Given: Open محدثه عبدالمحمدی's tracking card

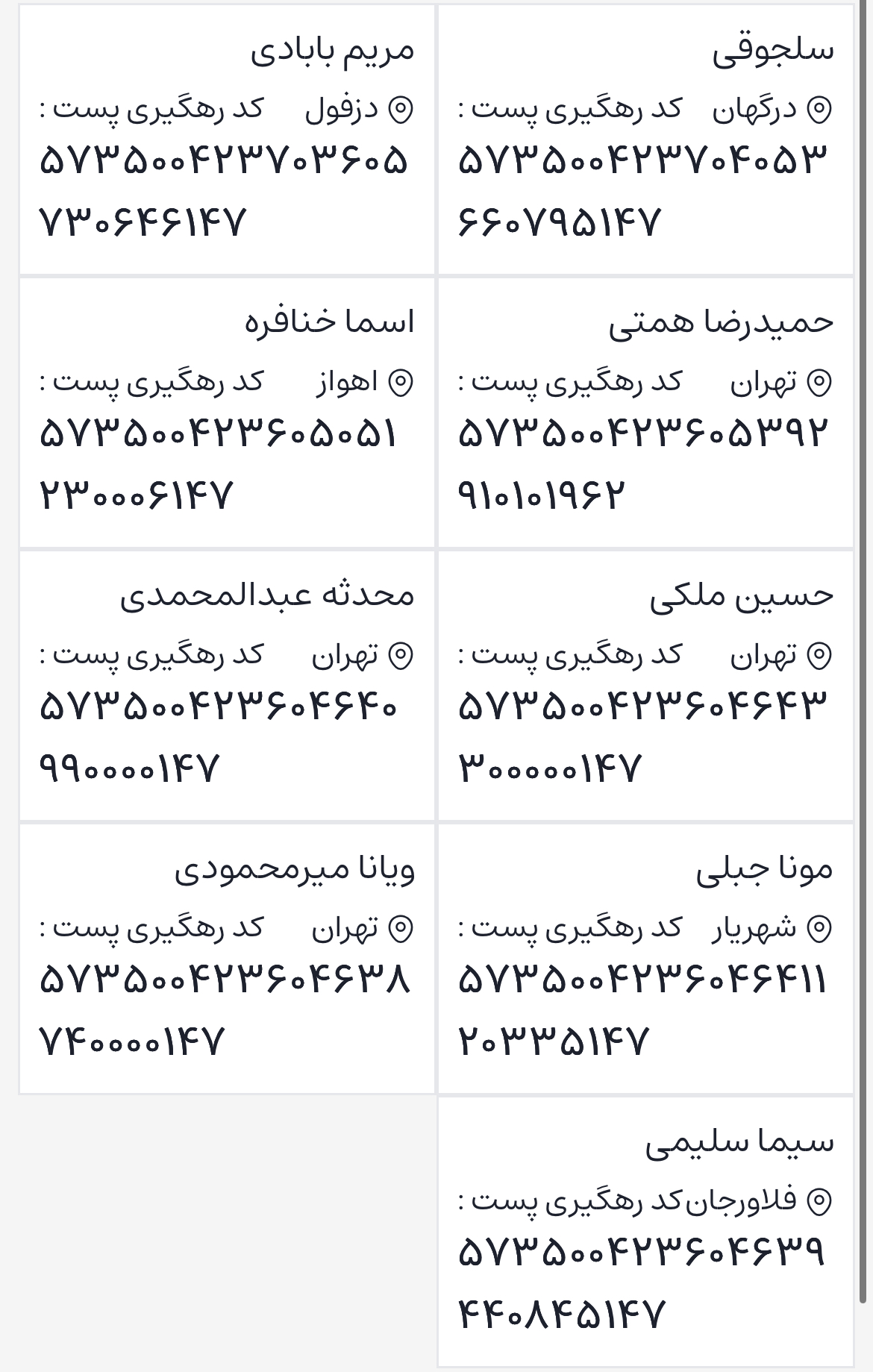Looking at the screenshot, I should 227,686.
